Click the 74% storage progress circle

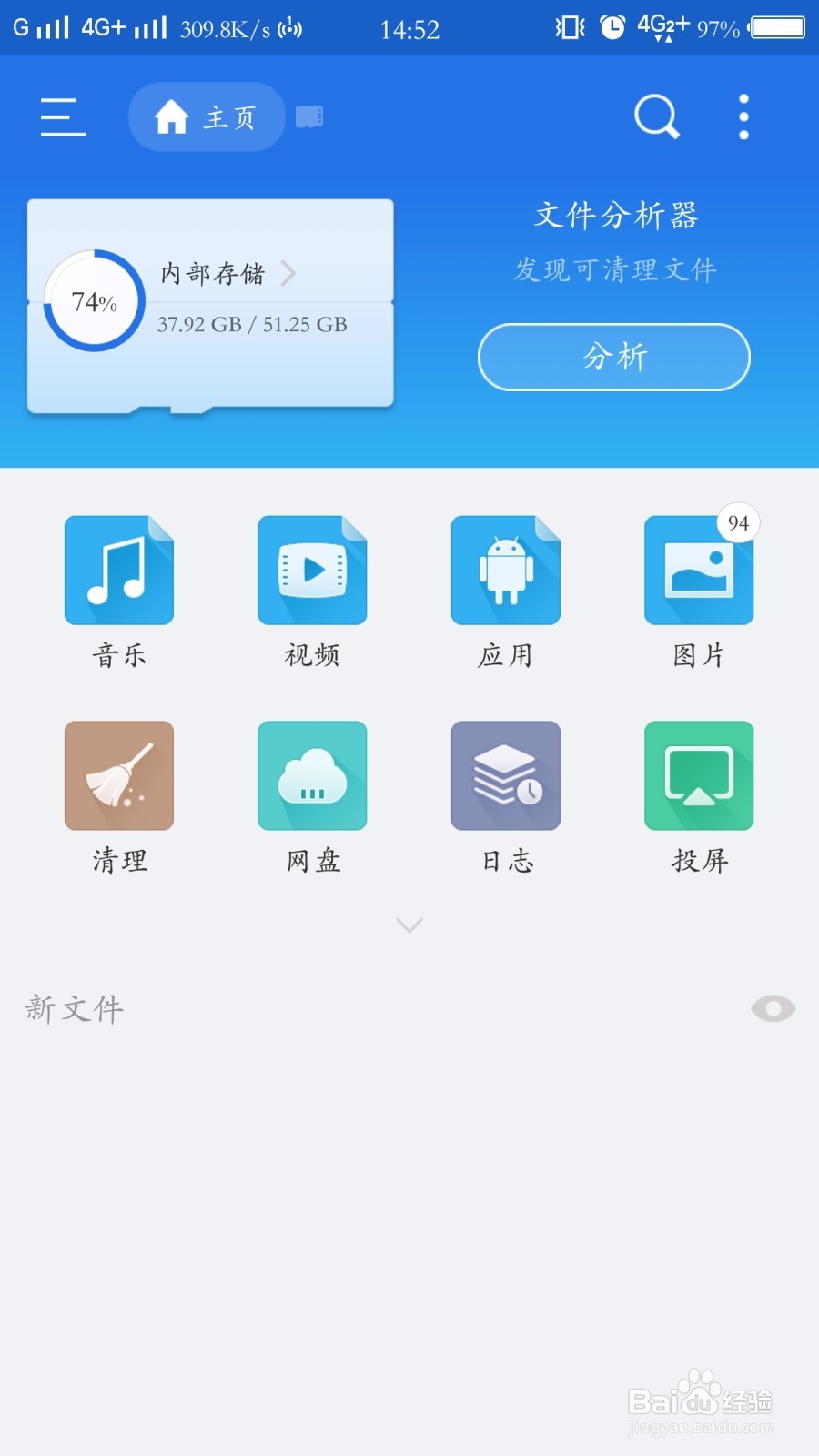(92, 300)
